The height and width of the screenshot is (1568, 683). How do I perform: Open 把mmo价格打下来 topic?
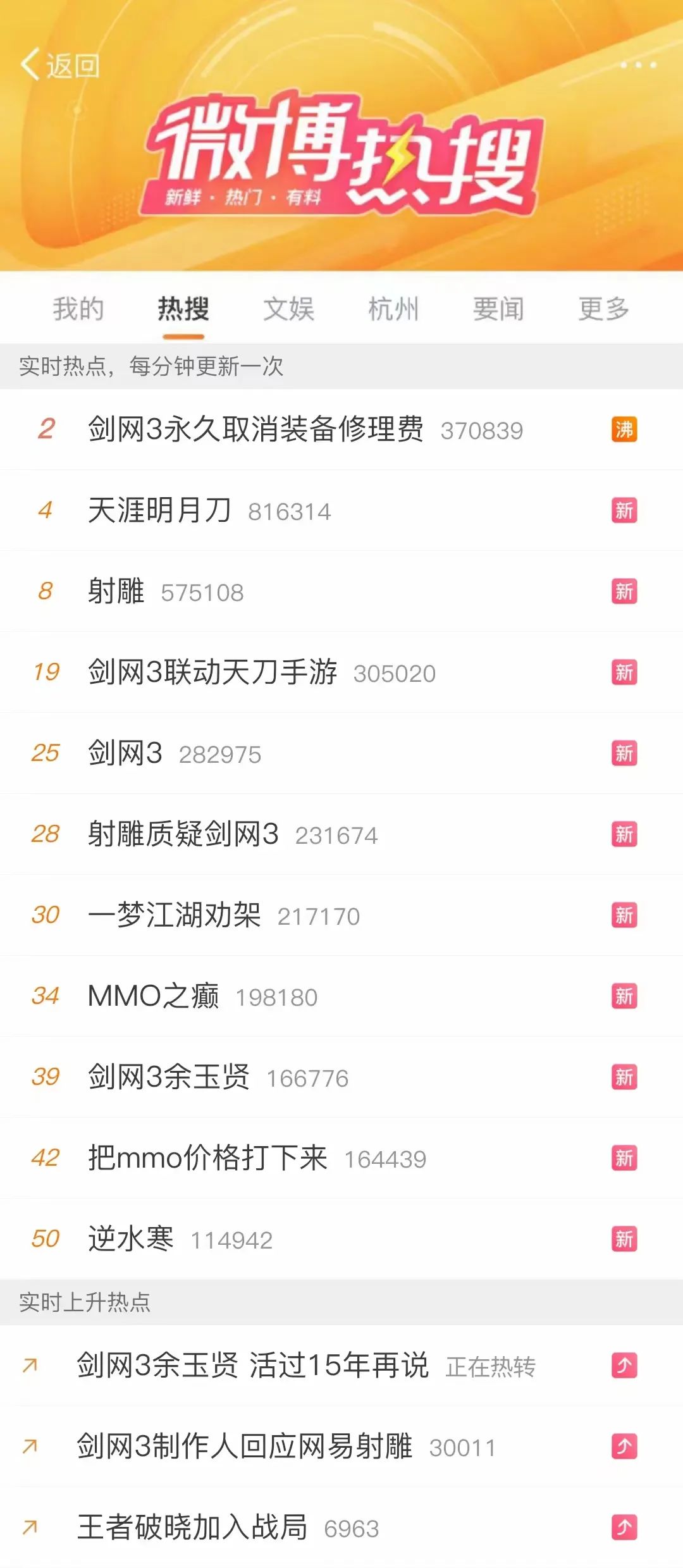coord(208,1158)
